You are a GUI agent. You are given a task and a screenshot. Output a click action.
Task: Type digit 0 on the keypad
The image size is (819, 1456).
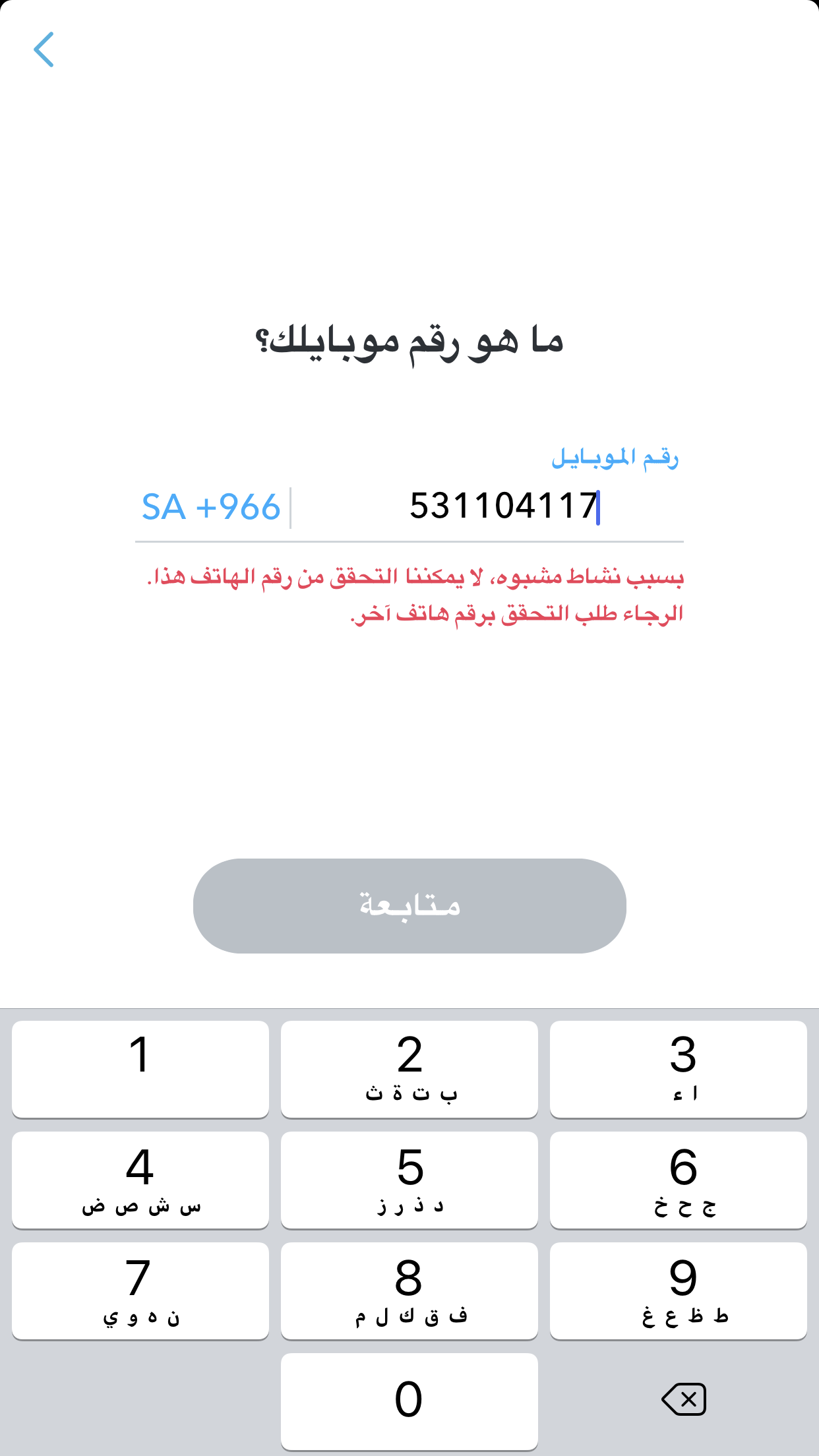pyautogui.click(x=409, y=1401)
